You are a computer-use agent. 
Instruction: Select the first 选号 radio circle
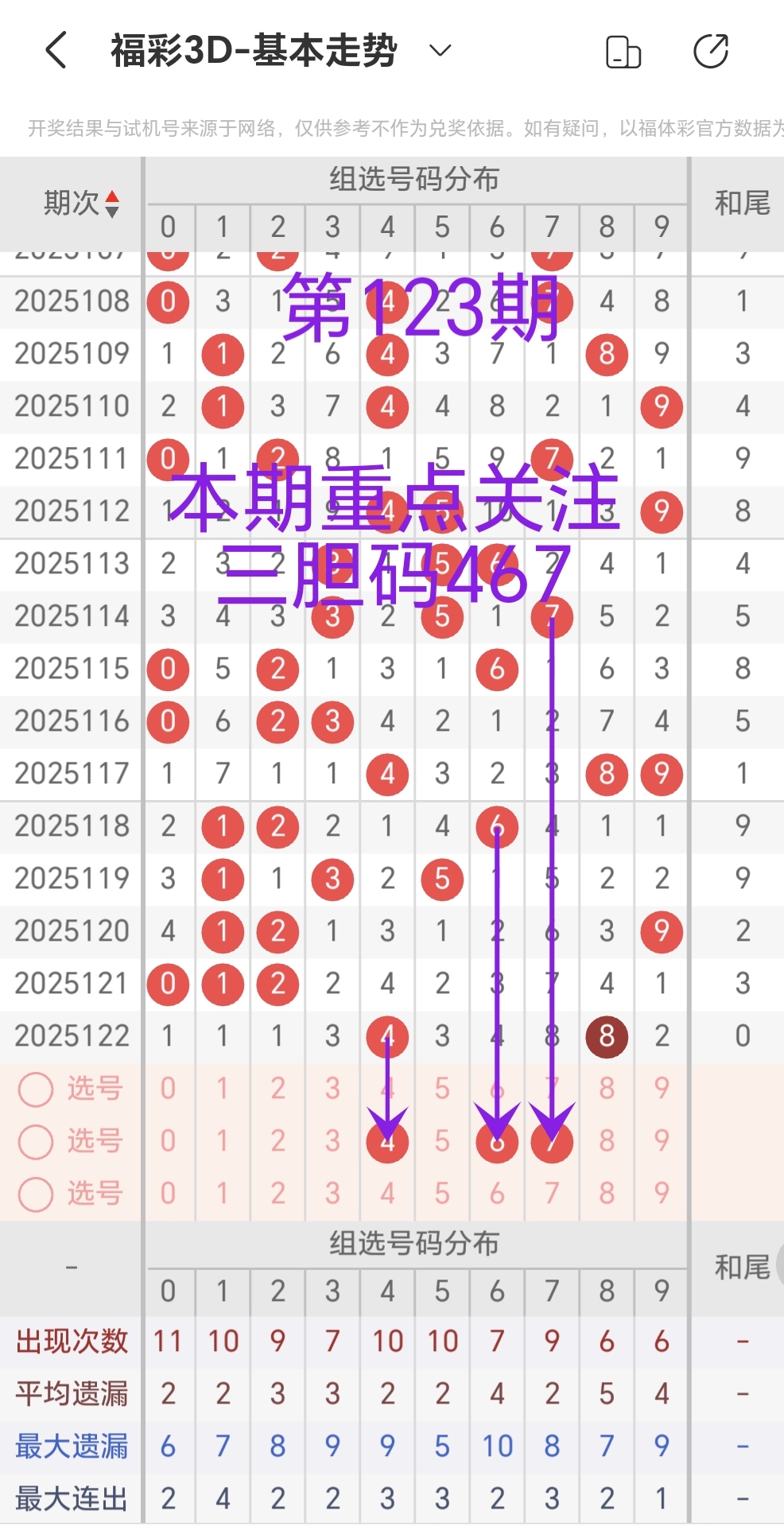click(35, 1089)
